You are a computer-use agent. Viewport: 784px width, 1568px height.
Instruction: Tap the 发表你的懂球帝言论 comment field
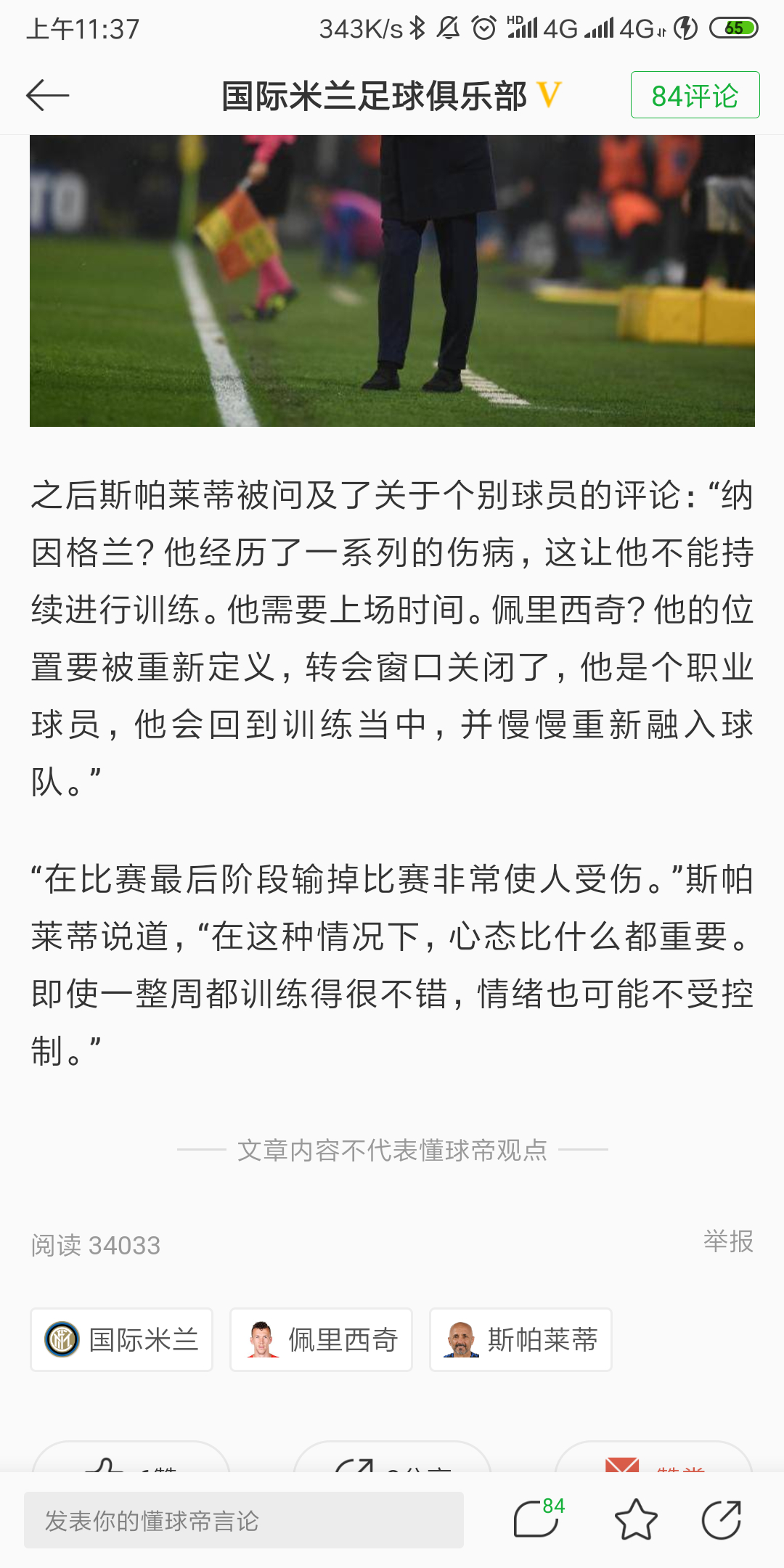(x=244, y=1520)
